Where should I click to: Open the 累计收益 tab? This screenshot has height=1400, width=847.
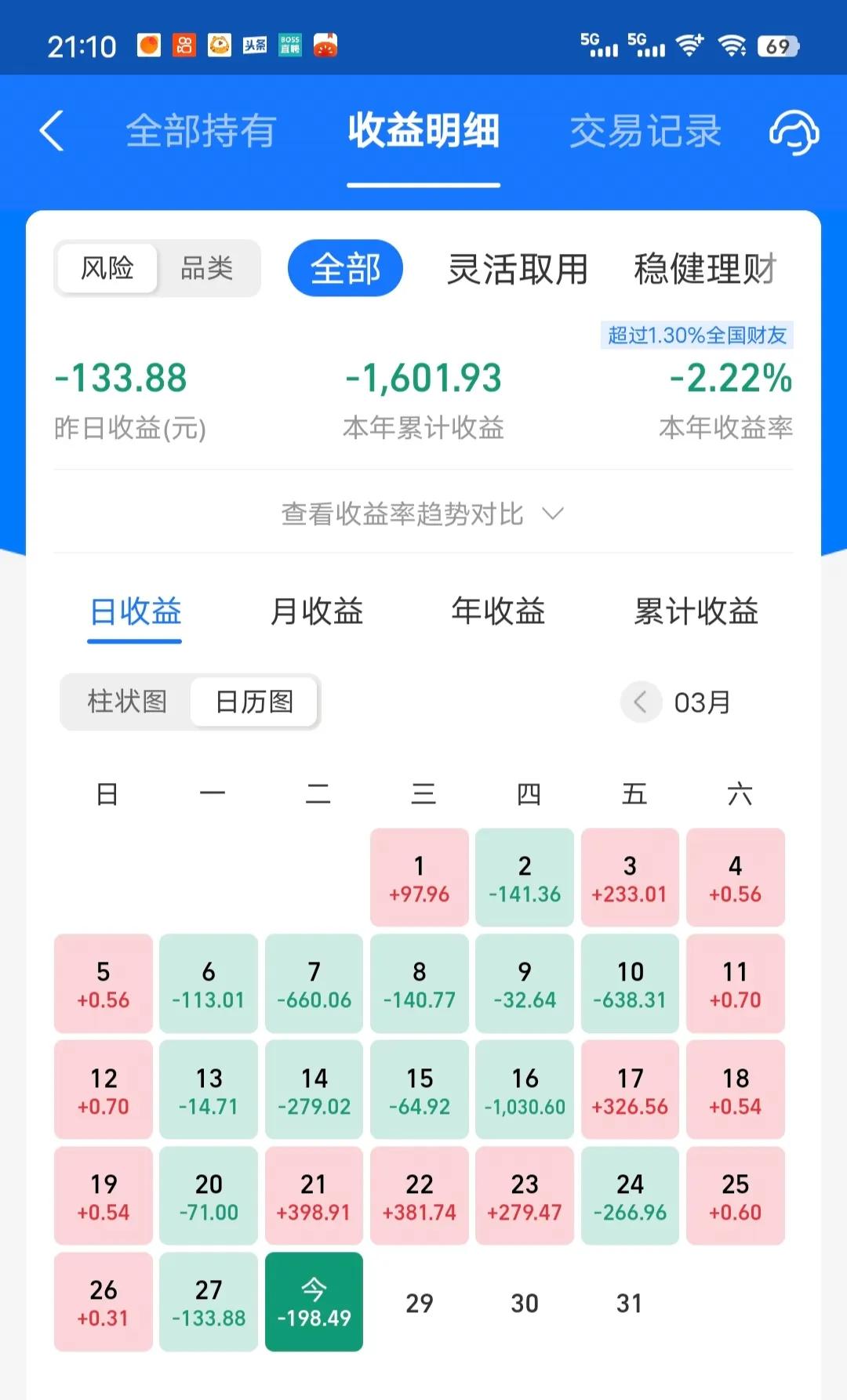[x=696, y=611]
